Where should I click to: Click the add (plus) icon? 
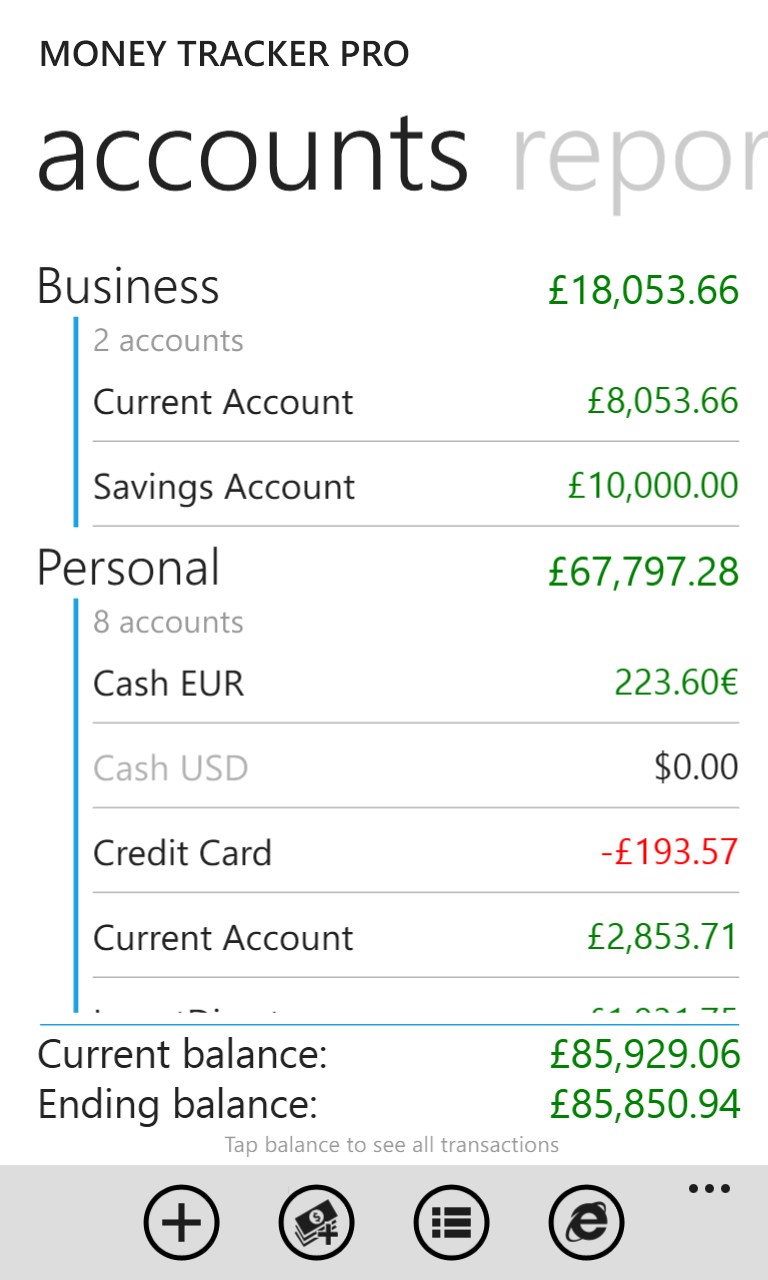(x=180, y=1222)
